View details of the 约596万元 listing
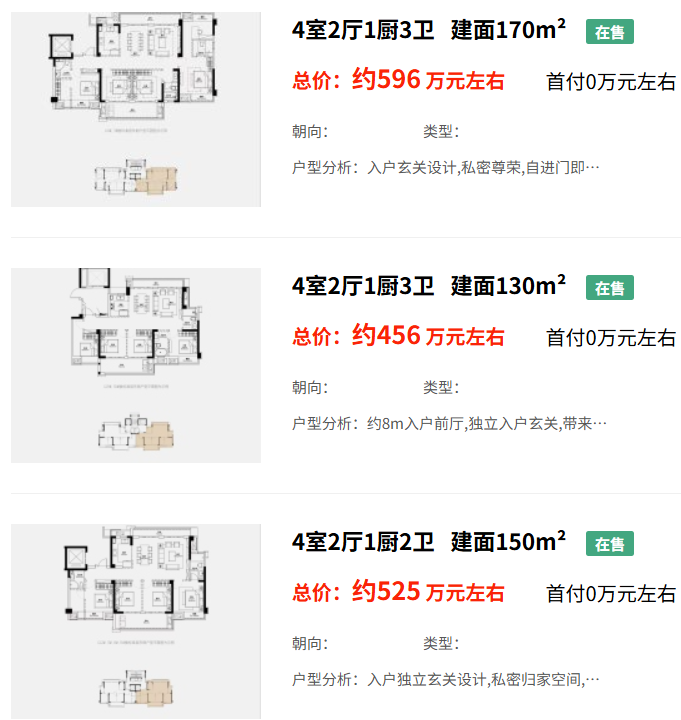Screen dimensions: 681x720 428,31
